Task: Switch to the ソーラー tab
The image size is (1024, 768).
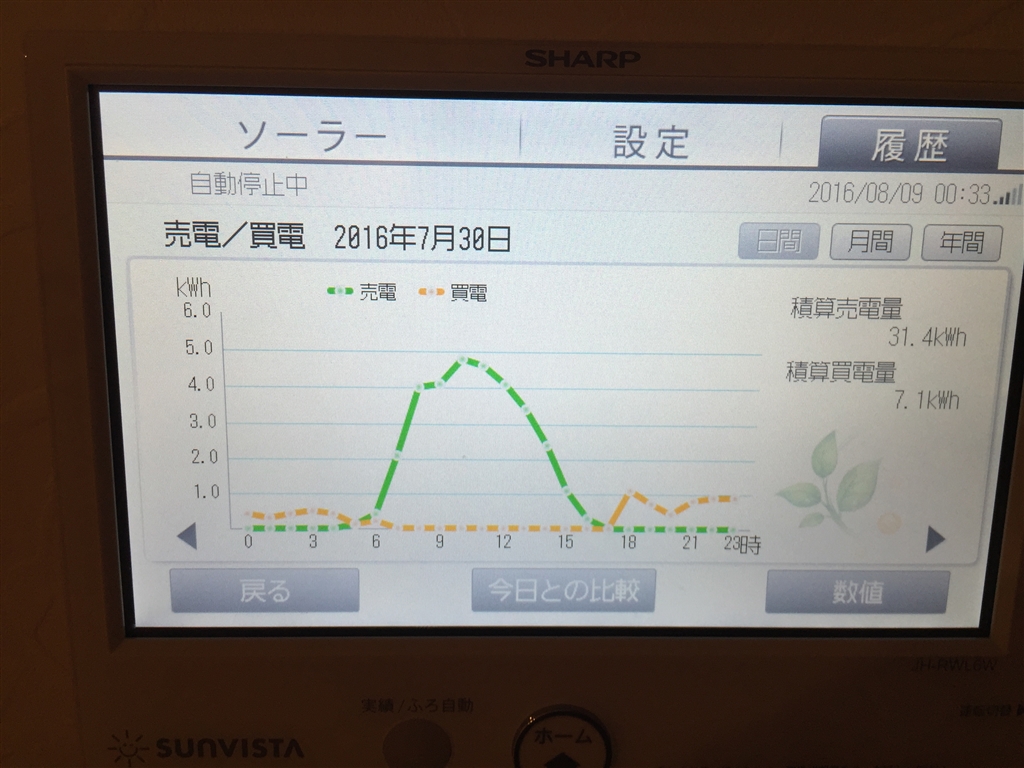Action: pos(312,137)
